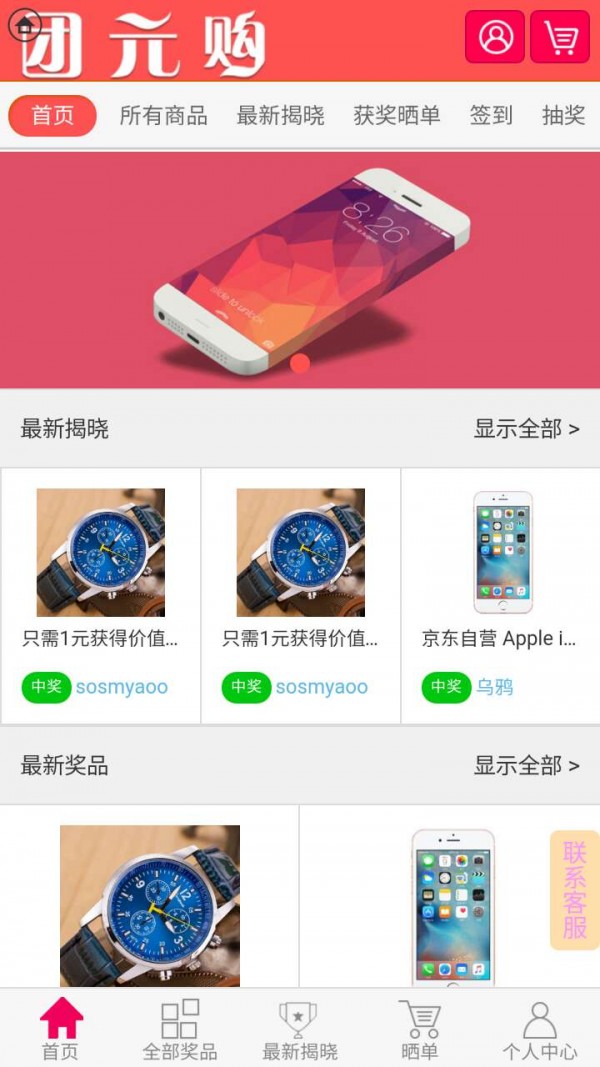Switch to the 所有商品 tab
This screenshot has width=600, height=1067.
coord(163,116)
